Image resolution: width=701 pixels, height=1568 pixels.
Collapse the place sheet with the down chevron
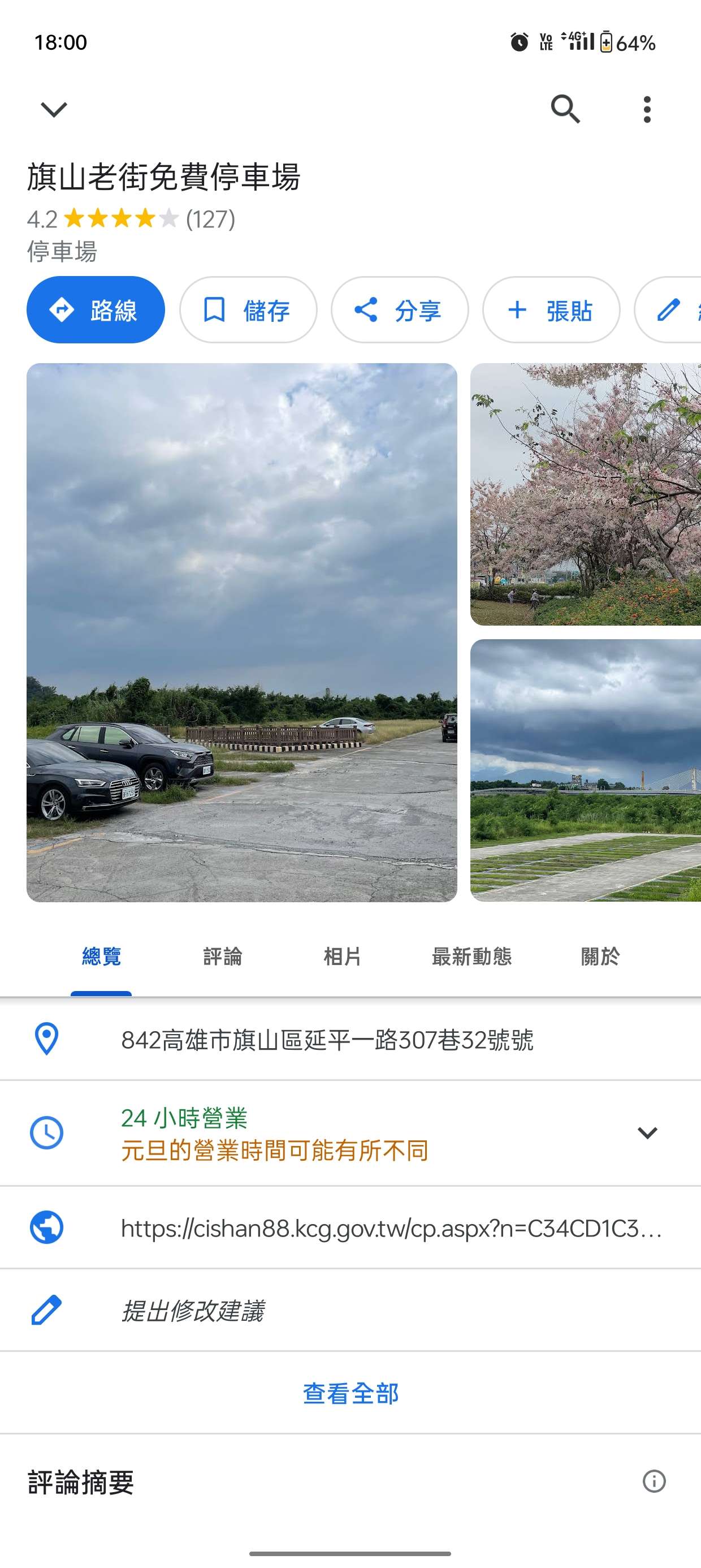pos(54,110)
